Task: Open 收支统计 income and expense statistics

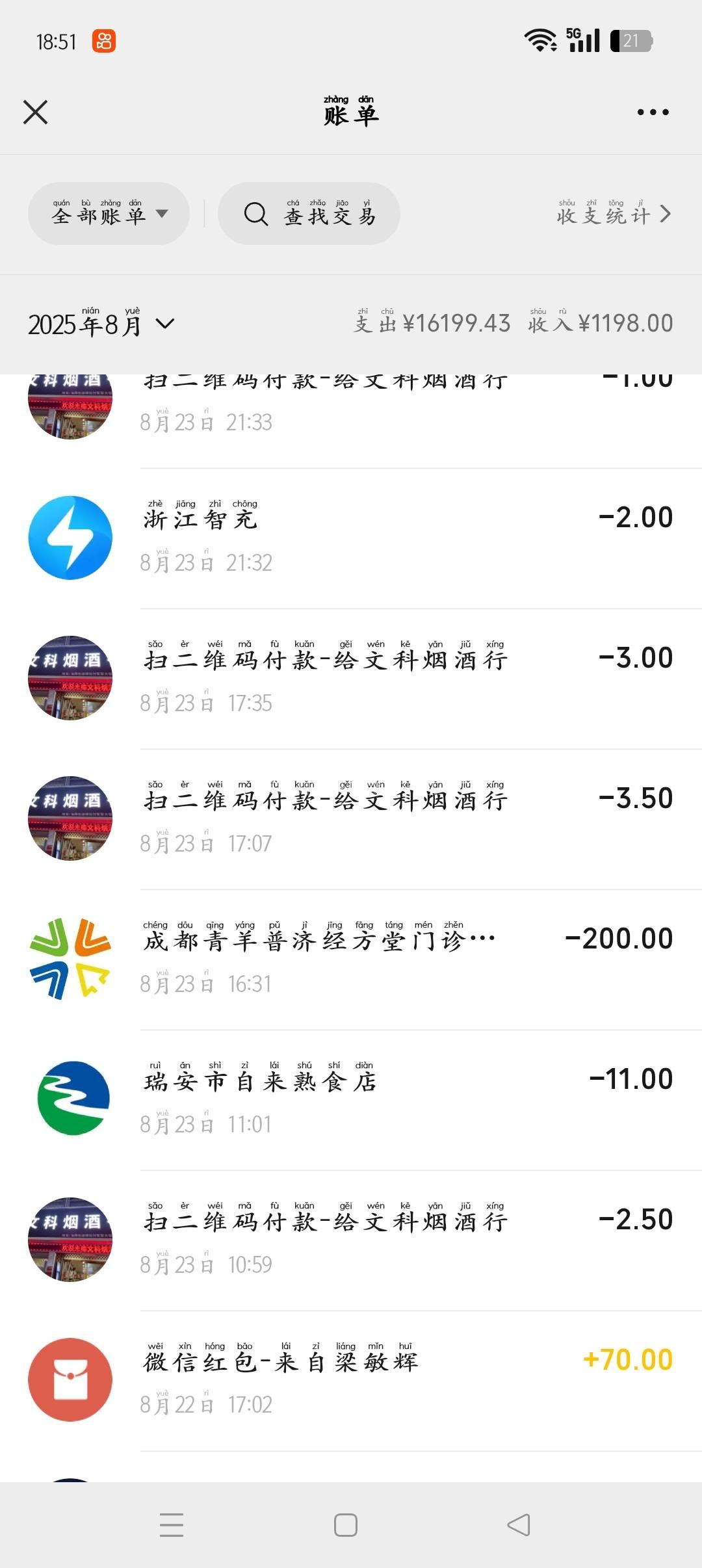Action: click(613, 214)
